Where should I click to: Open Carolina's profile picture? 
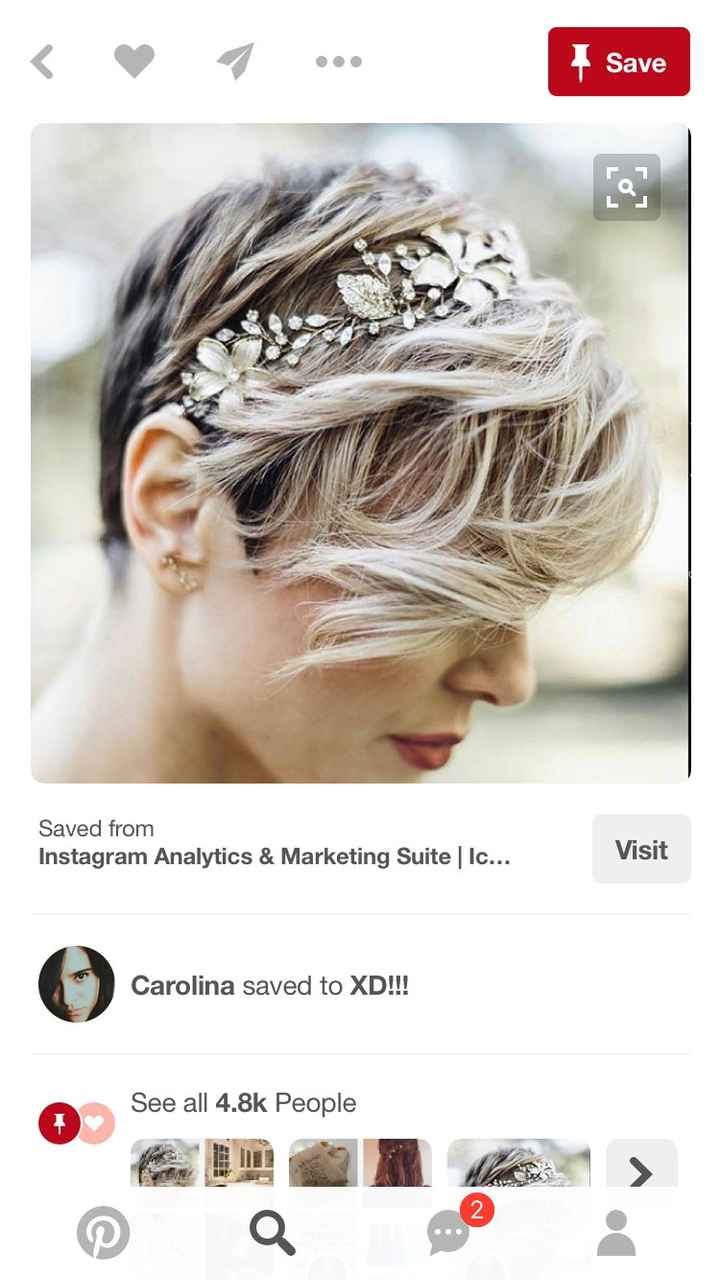(x=76, y=983)
